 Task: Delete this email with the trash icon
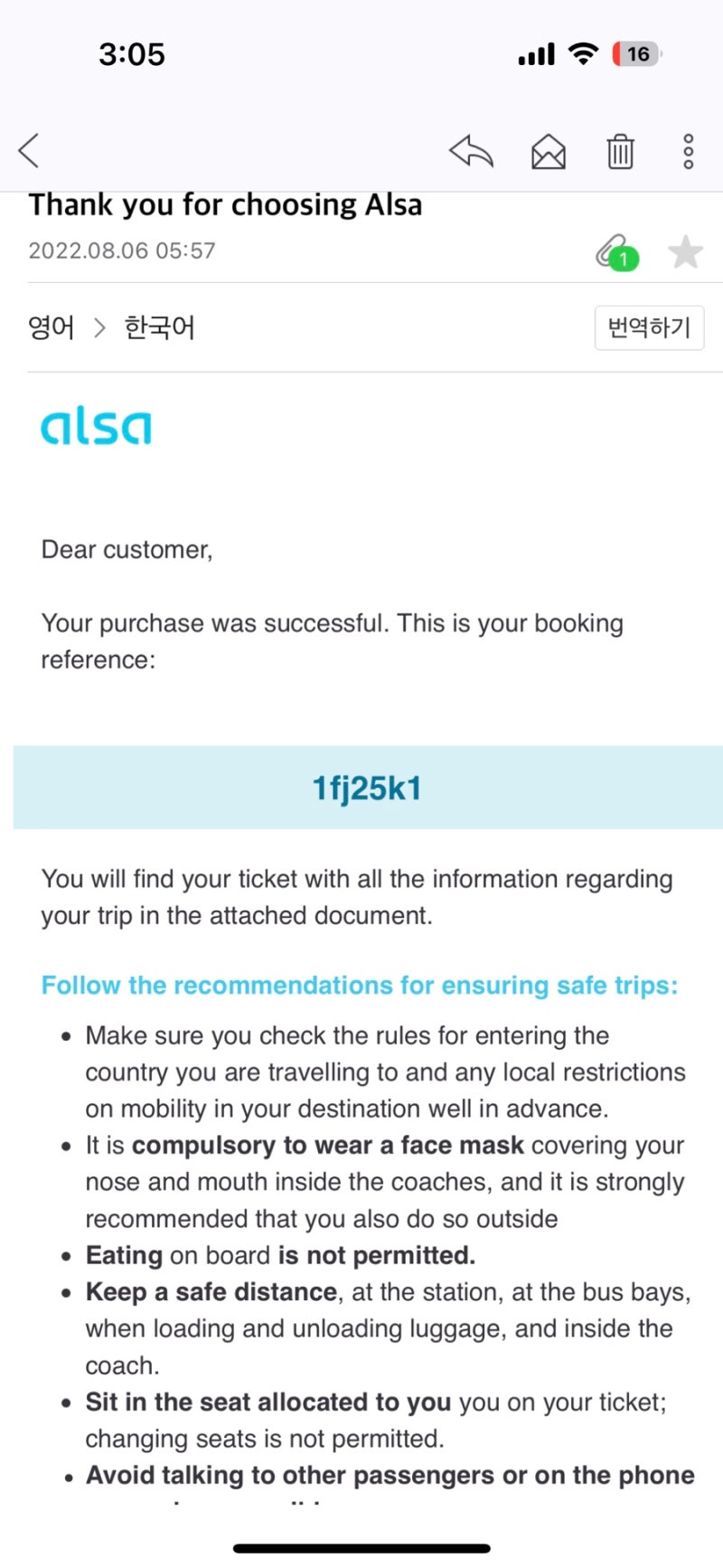pyautogui.click(x=620, y=151)
